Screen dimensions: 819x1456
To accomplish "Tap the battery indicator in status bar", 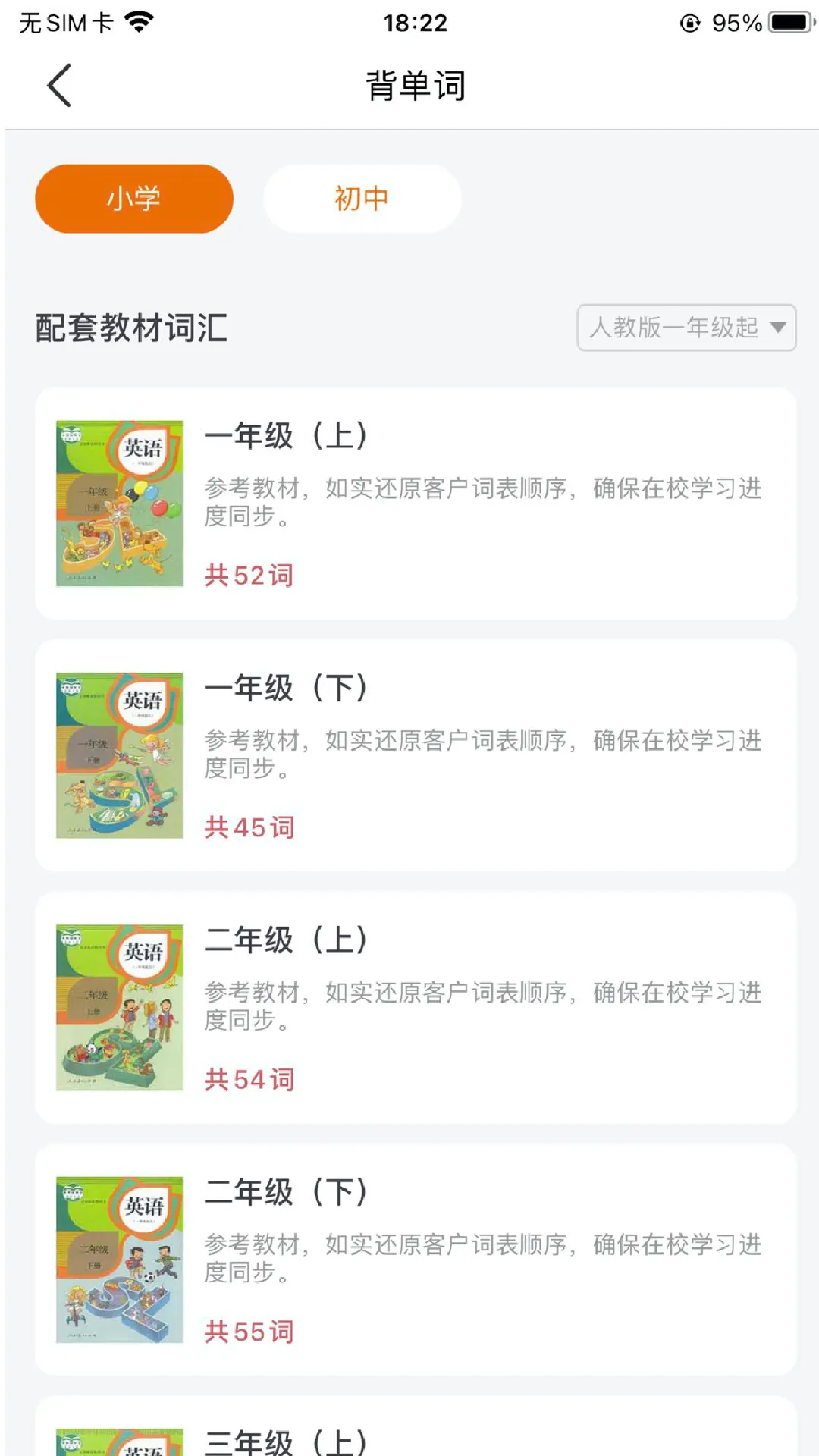I will (789, 21).
